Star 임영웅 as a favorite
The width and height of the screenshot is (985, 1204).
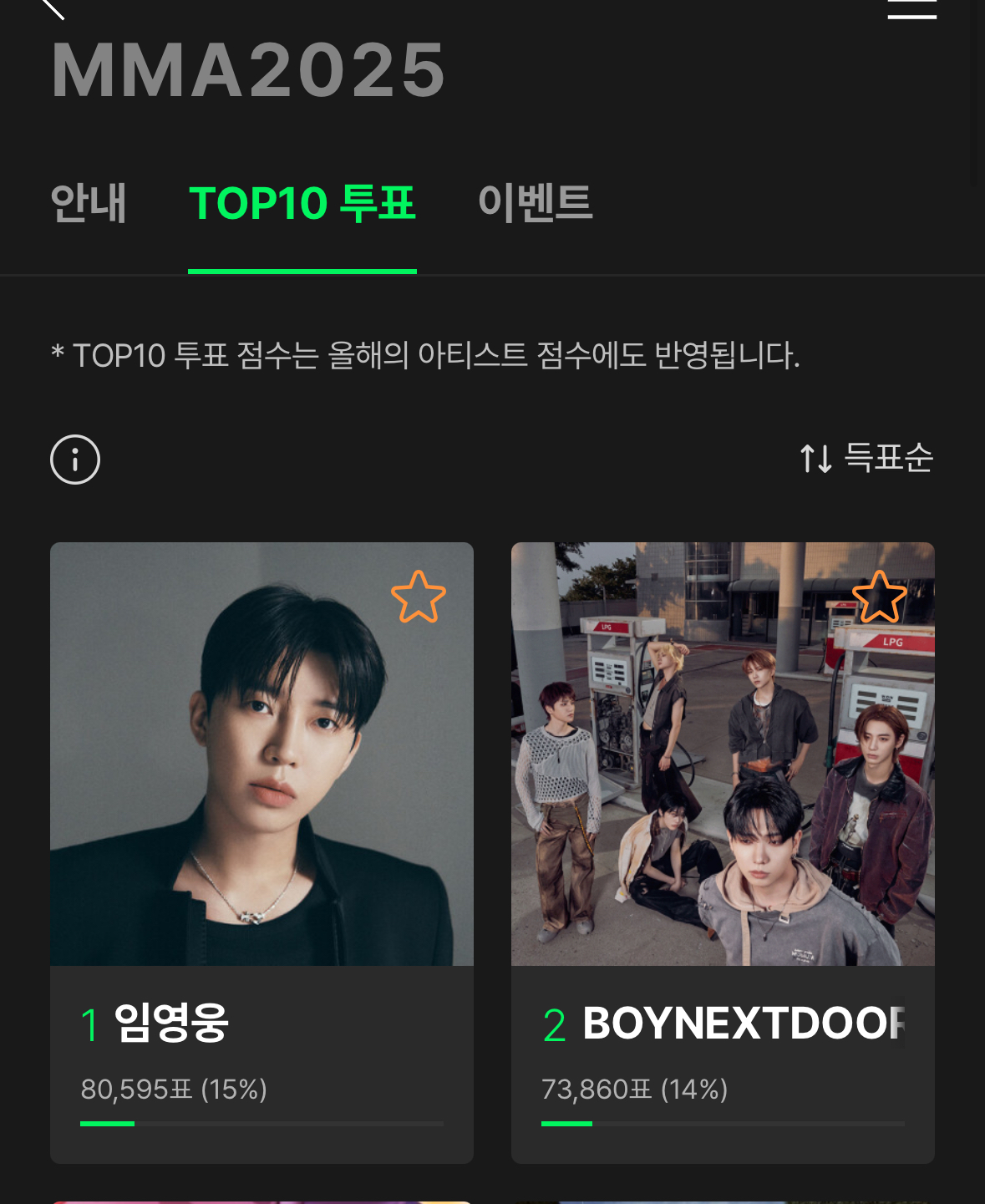[x=419, y=597]
